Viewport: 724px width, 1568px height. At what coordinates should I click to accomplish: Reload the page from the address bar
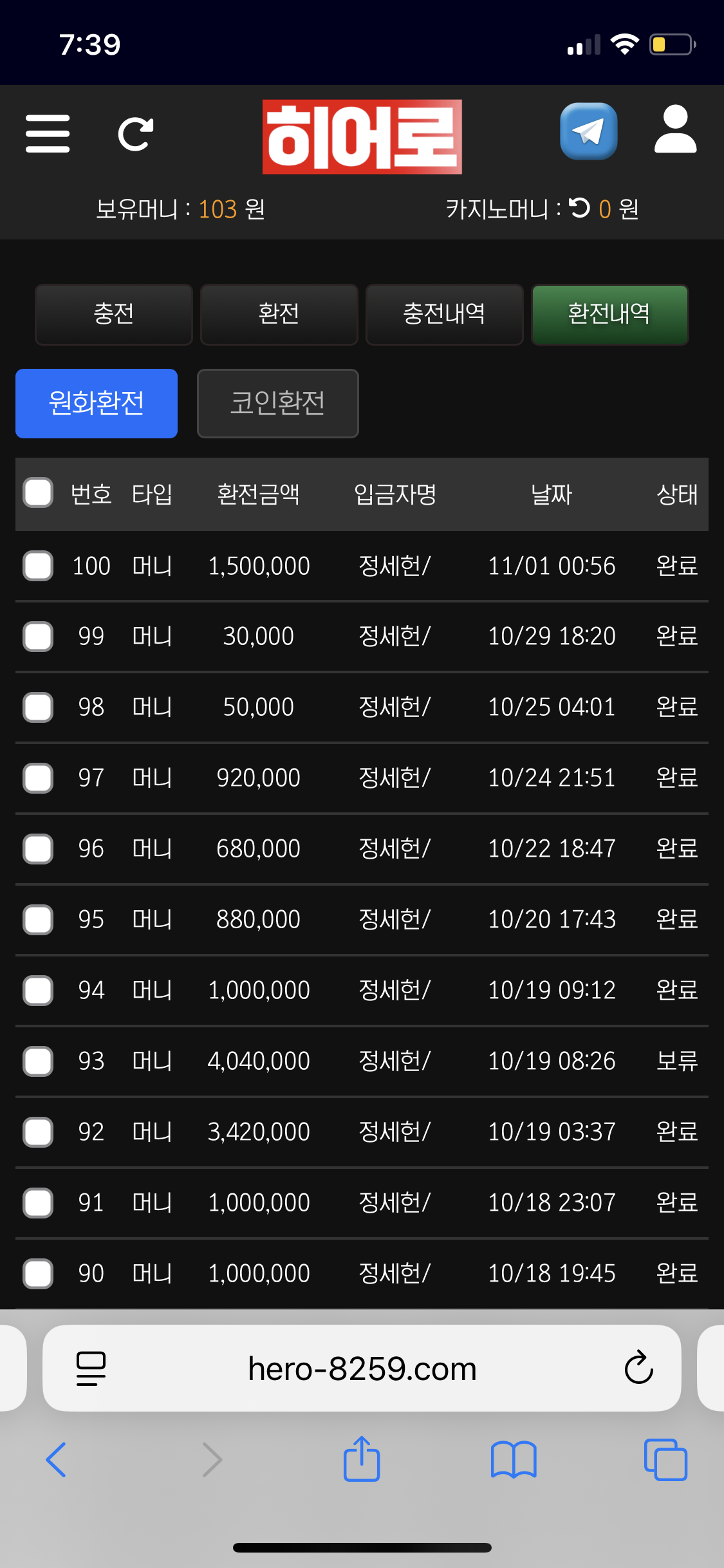[638, 1368]
